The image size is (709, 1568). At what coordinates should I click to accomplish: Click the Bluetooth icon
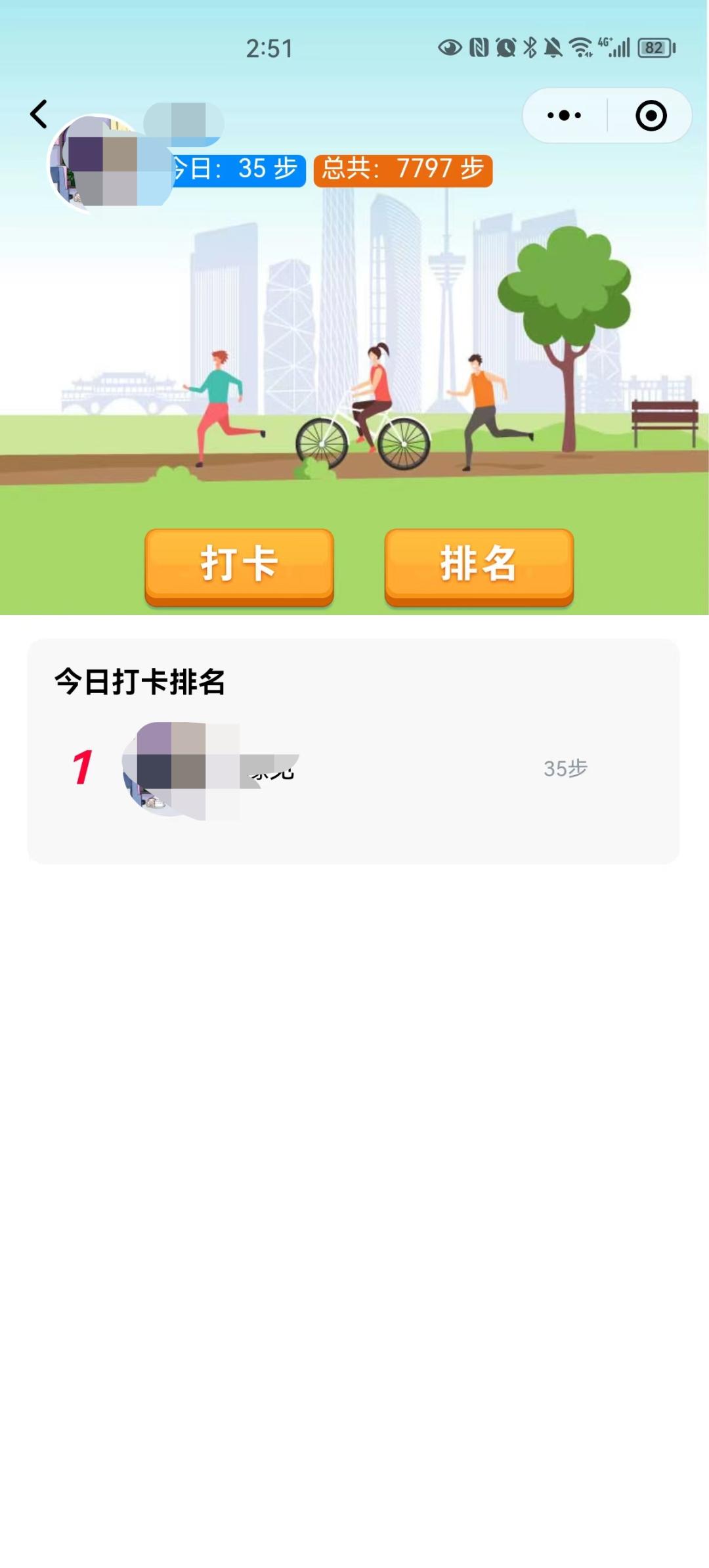click(x=529, y=46)
